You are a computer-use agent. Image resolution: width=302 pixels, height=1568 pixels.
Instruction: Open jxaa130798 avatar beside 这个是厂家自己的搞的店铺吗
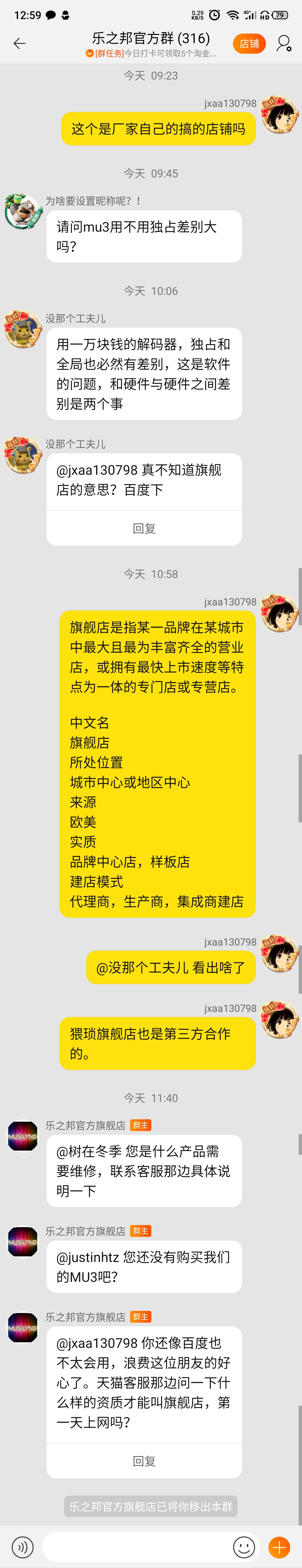point(279,114)
